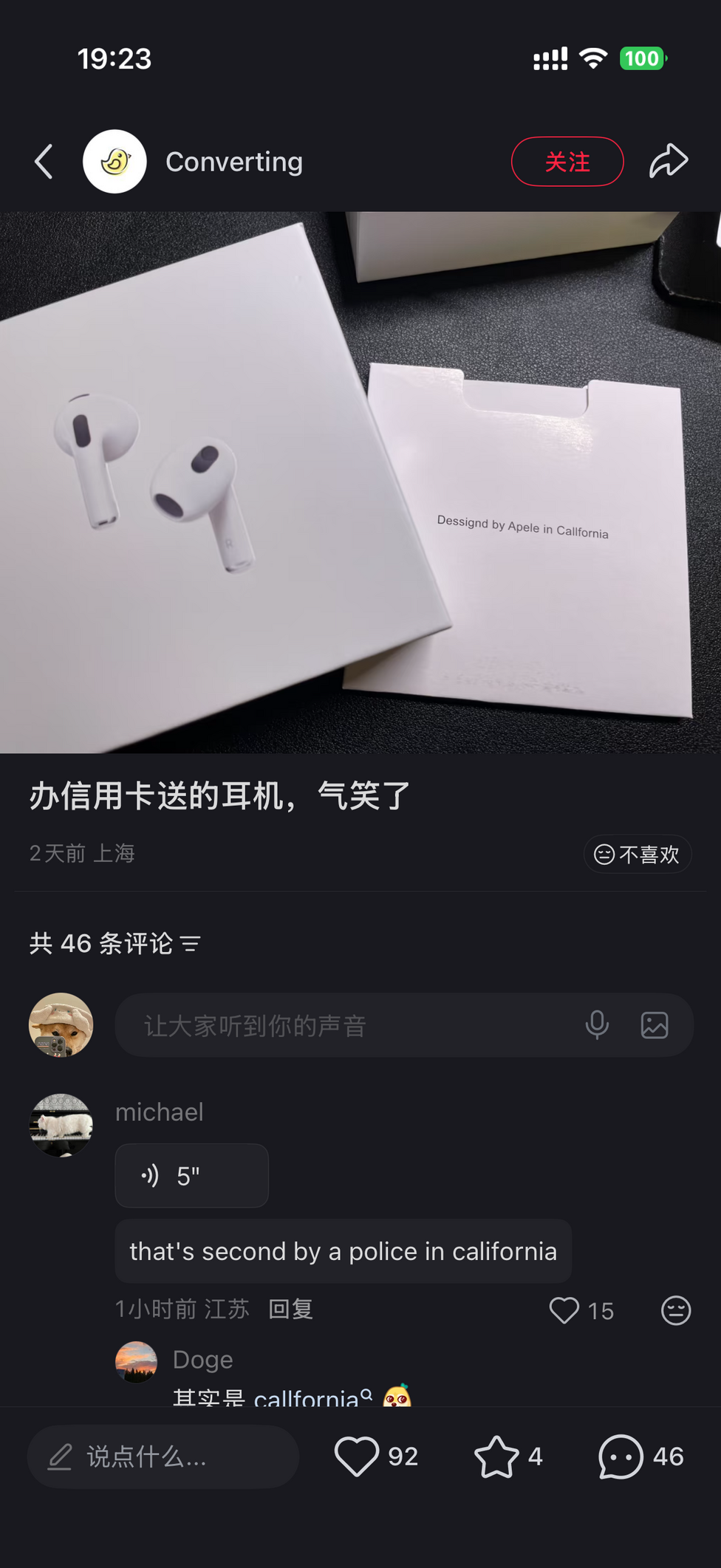
Task: Mark post as 不喜欢
Action: coord(637,854)
